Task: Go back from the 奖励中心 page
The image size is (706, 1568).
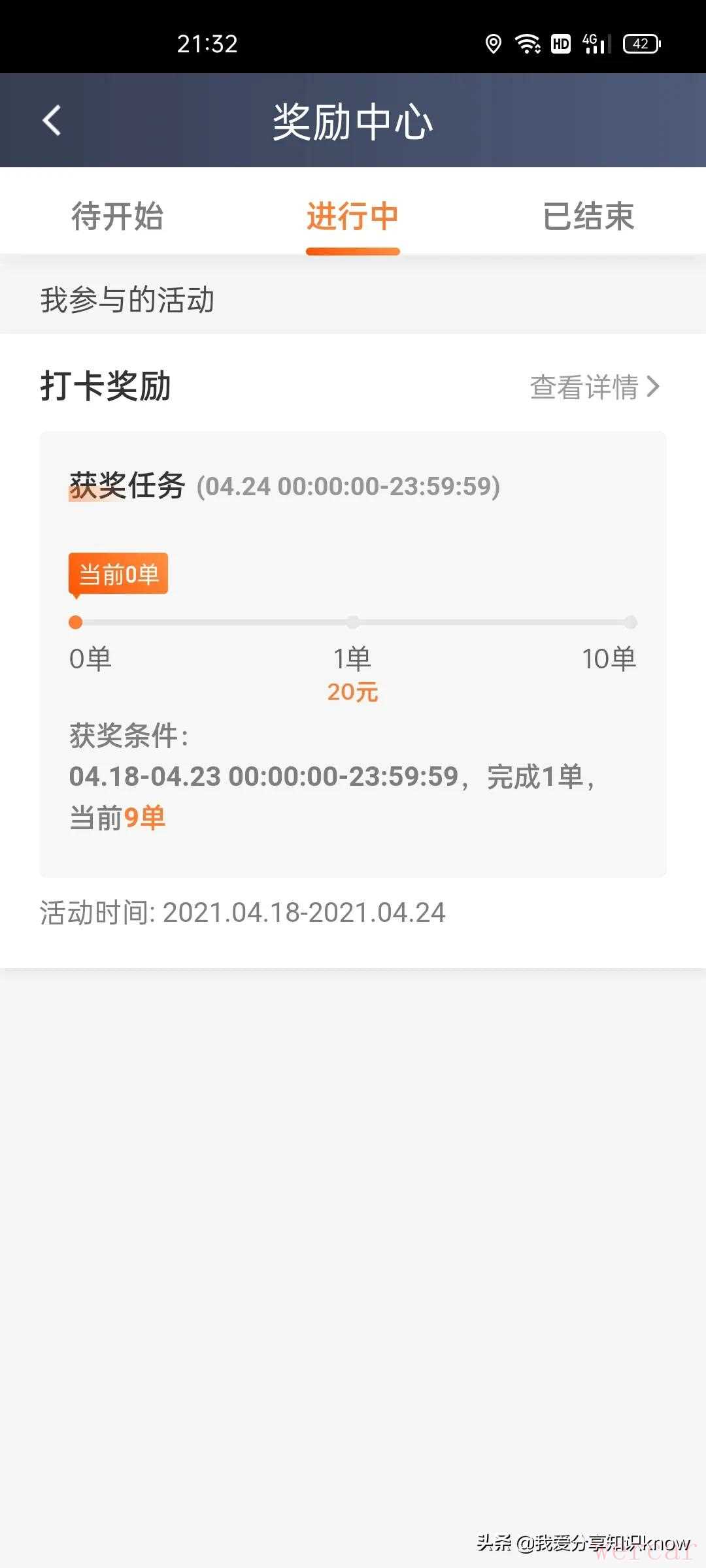Action: click(52, 121)
